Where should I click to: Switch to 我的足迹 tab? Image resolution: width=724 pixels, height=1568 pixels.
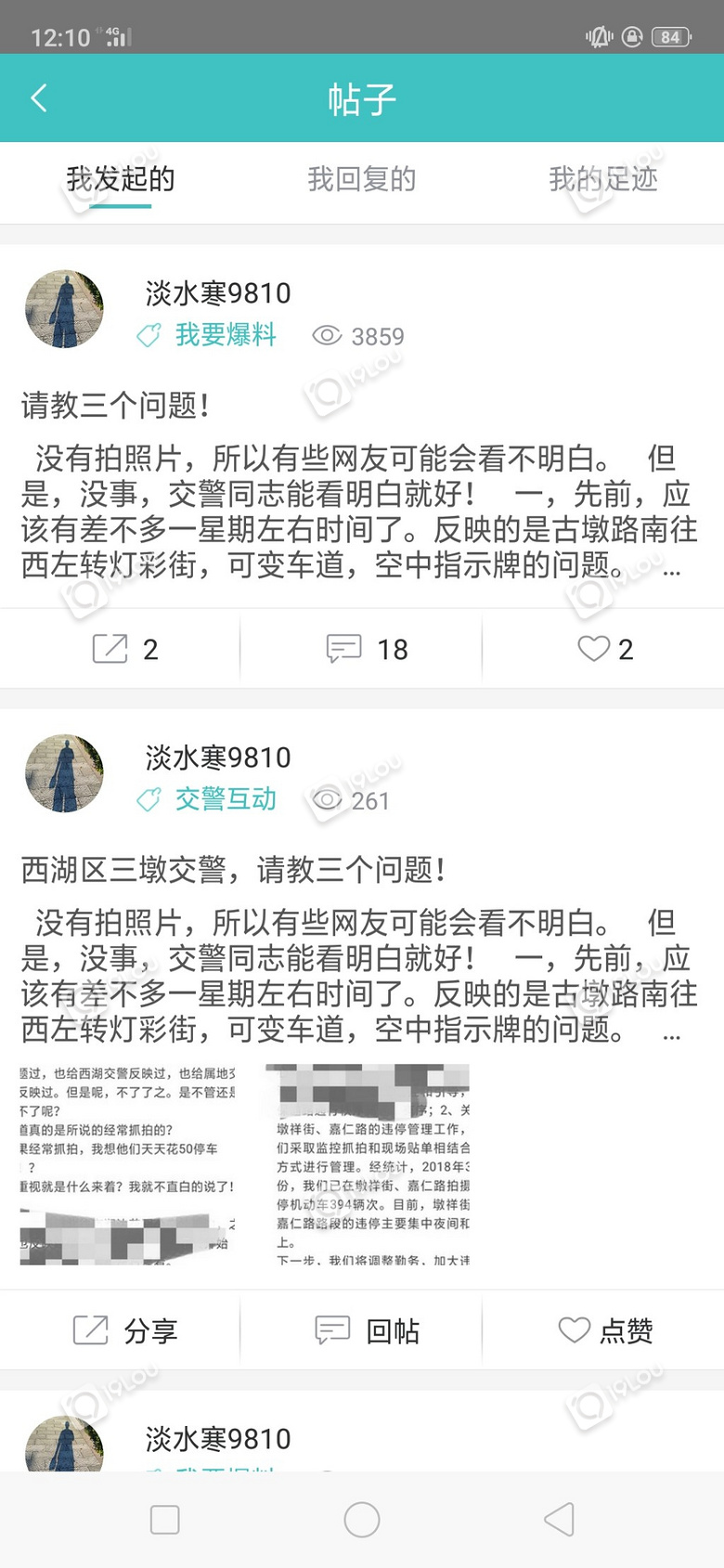602,179
